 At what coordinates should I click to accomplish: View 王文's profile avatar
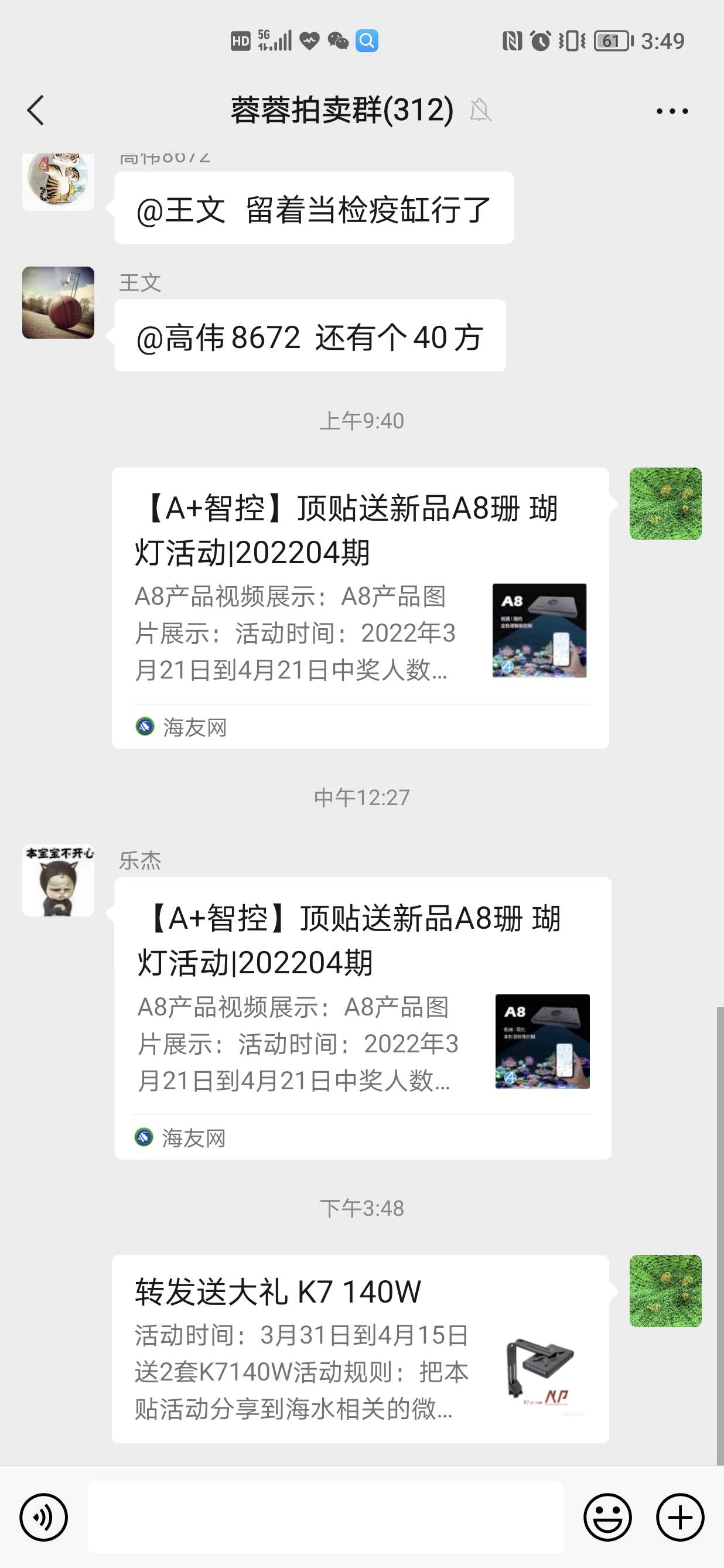[59, 302]
